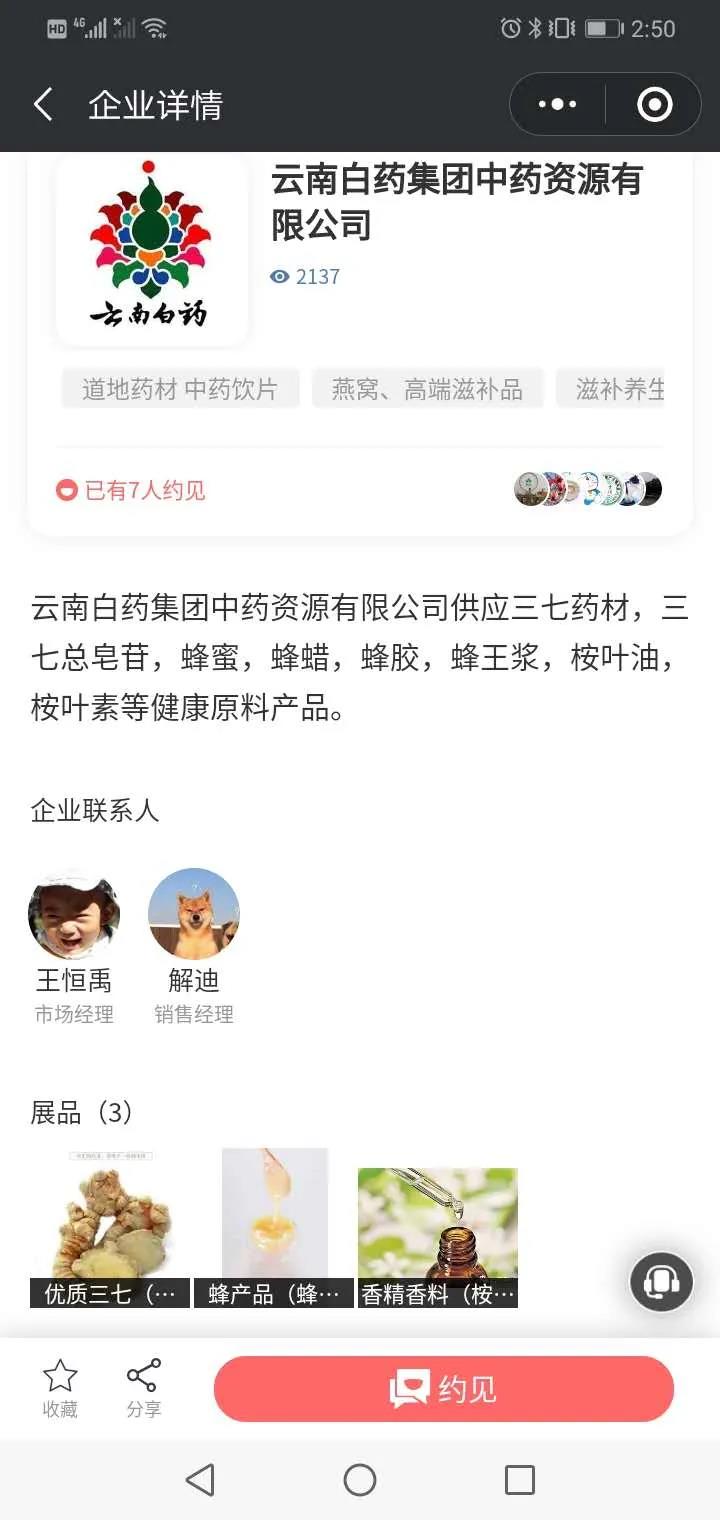Go to the system home screen

(x=360, y=1479)
